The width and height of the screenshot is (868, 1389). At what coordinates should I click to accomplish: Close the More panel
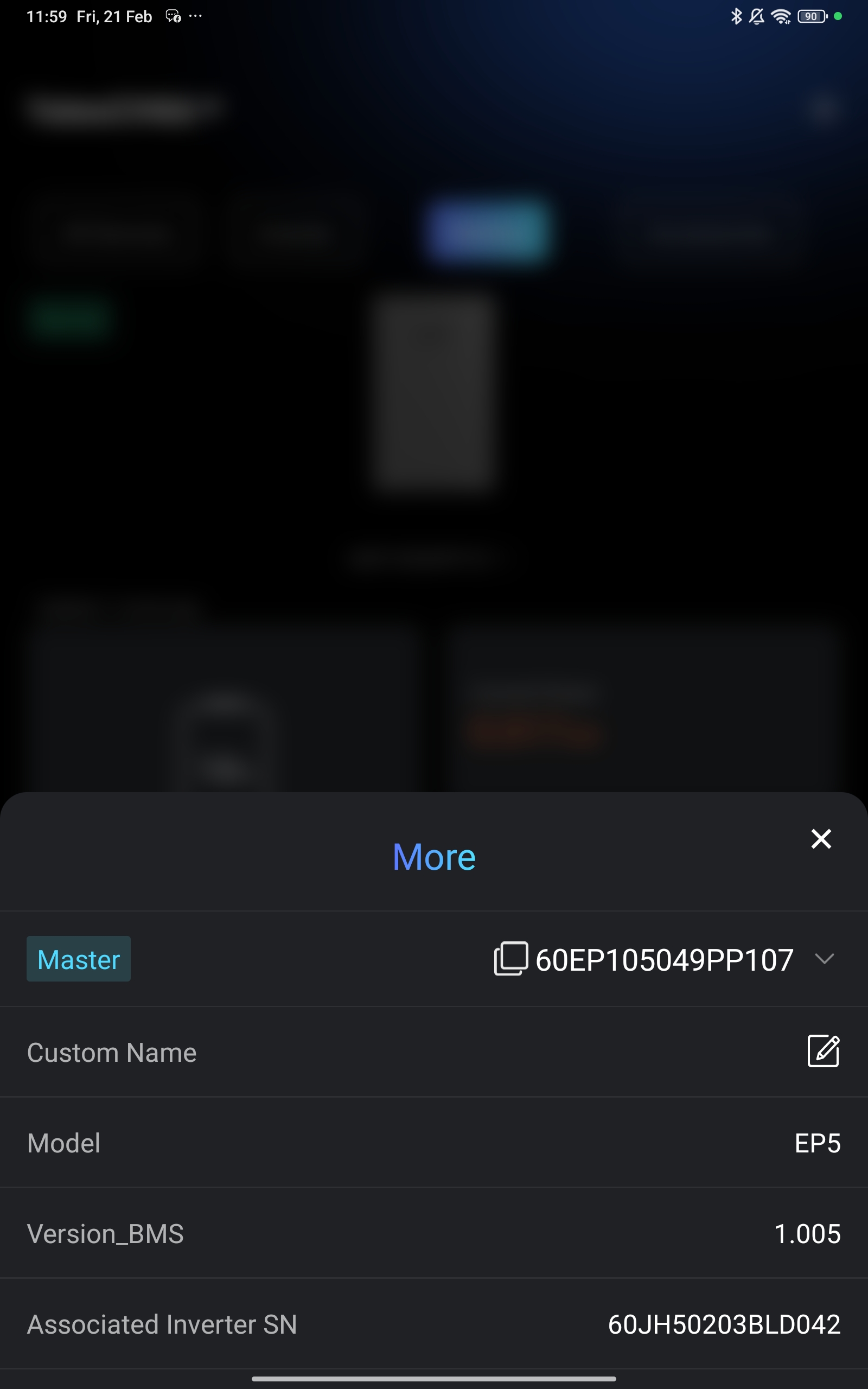click(x=821, y=839)
